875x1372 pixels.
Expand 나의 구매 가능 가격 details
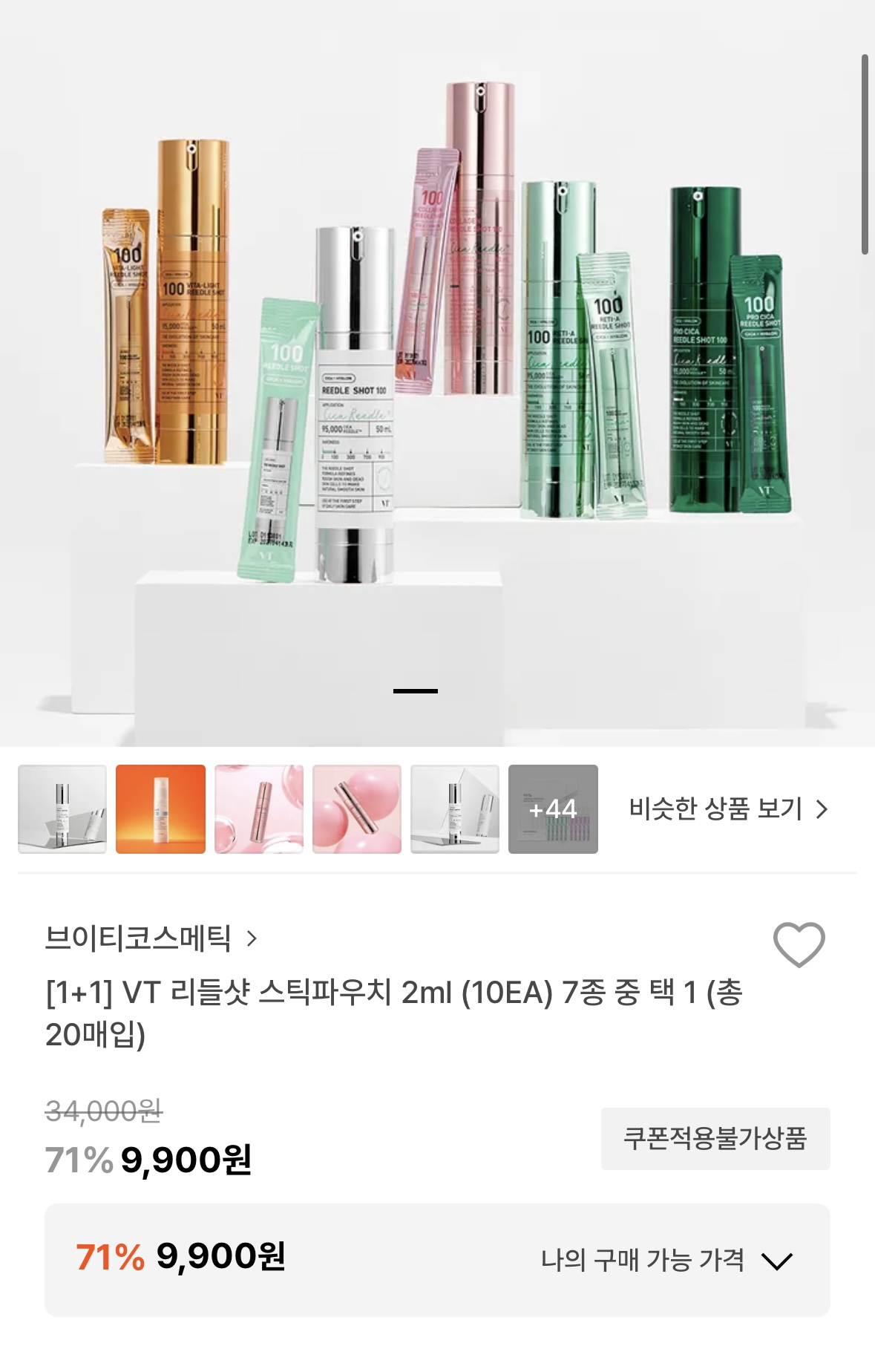click(x=666, y=1260)
